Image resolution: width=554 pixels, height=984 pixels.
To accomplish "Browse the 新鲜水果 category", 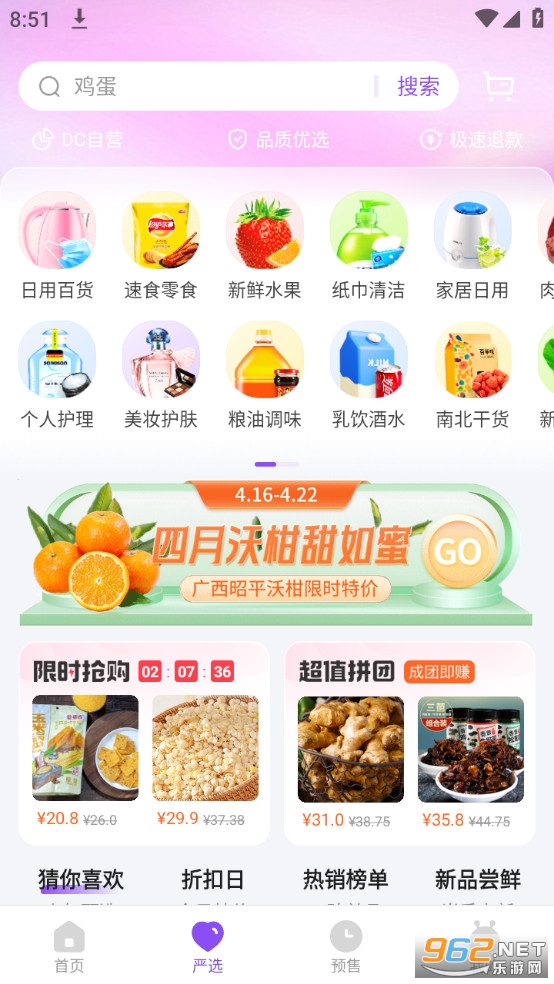I will click(x=264, y=247).
